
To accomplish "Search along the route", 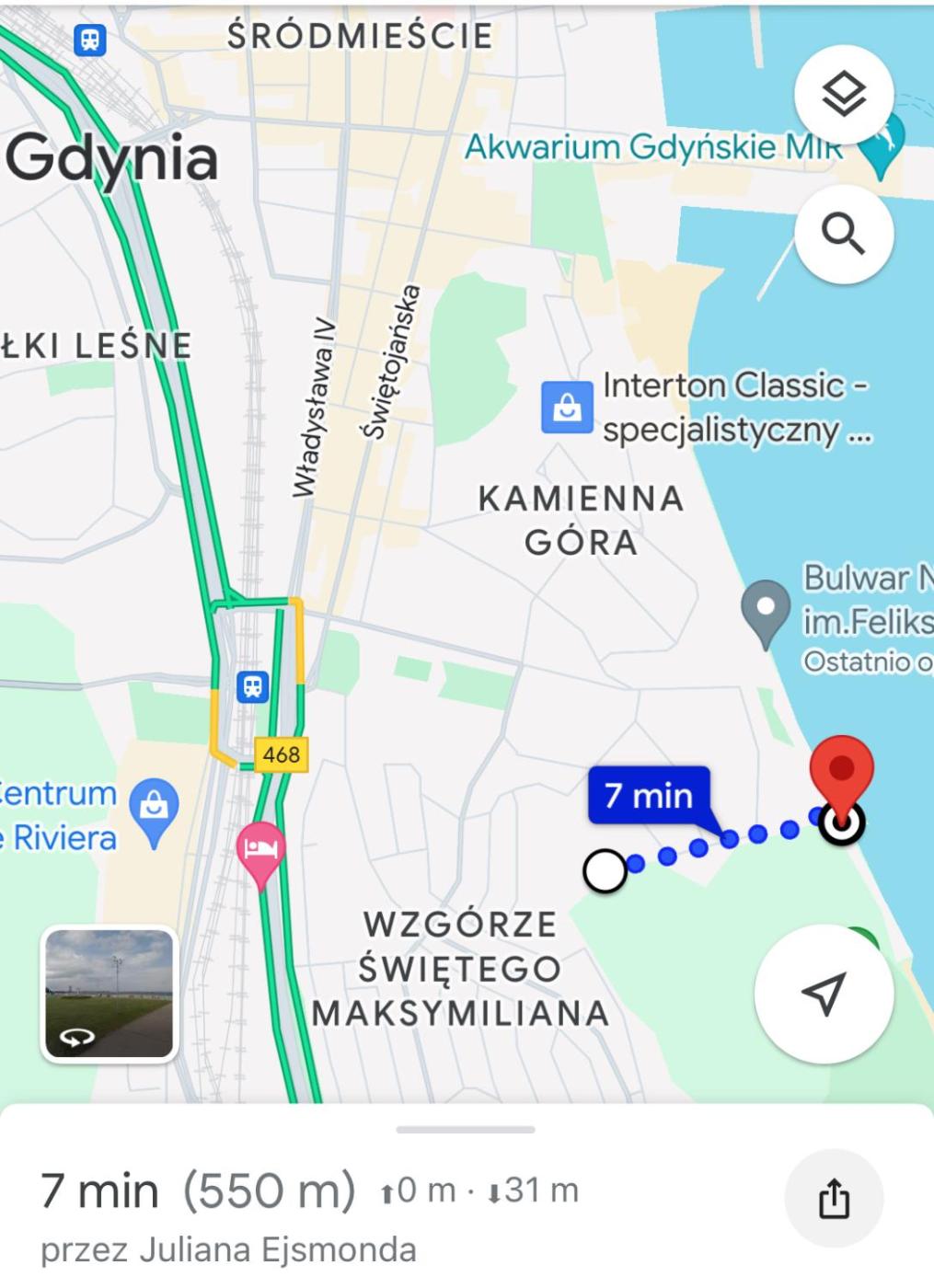I will pyautogui.click(x=843, y=234).
